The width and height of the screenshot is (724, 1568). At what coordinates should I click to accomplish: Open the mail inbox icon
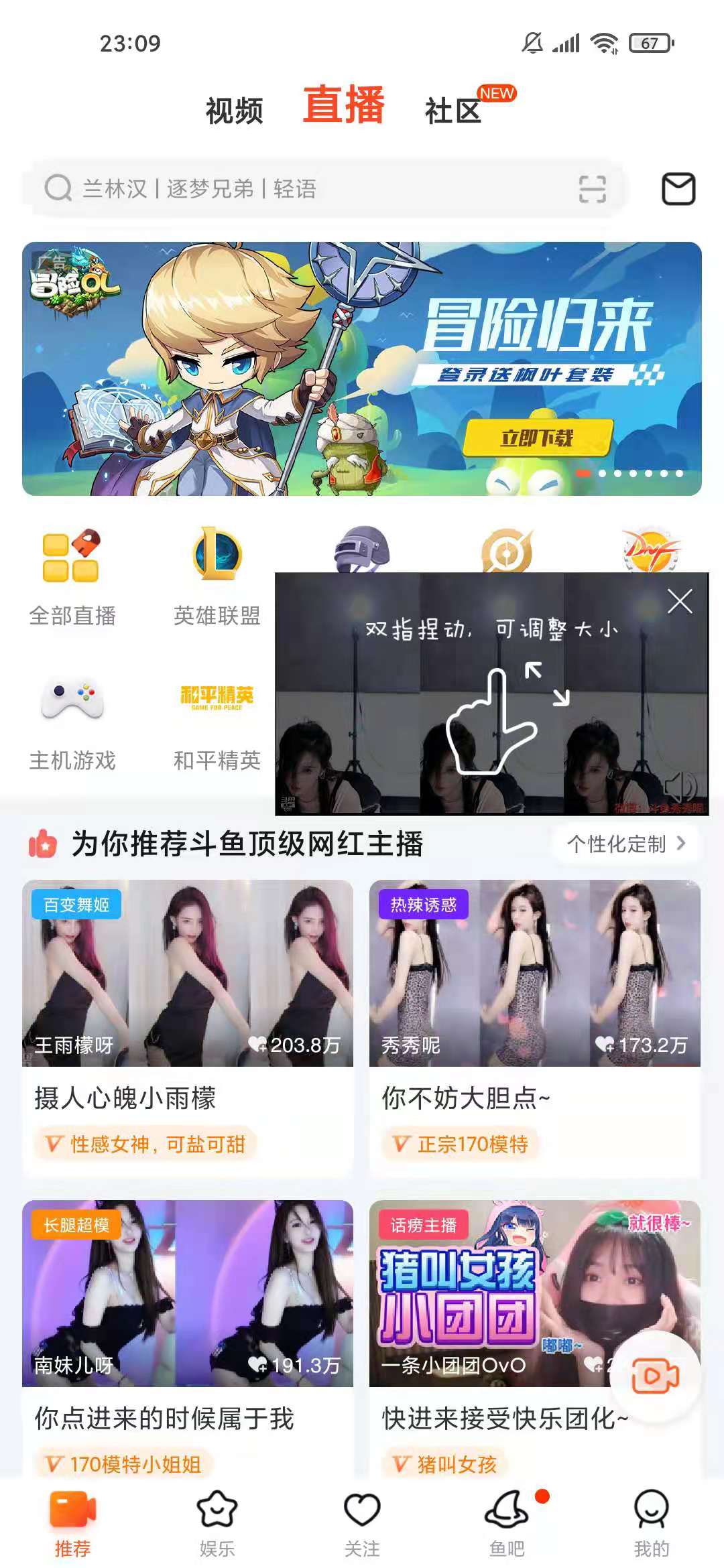click(678, 188)
